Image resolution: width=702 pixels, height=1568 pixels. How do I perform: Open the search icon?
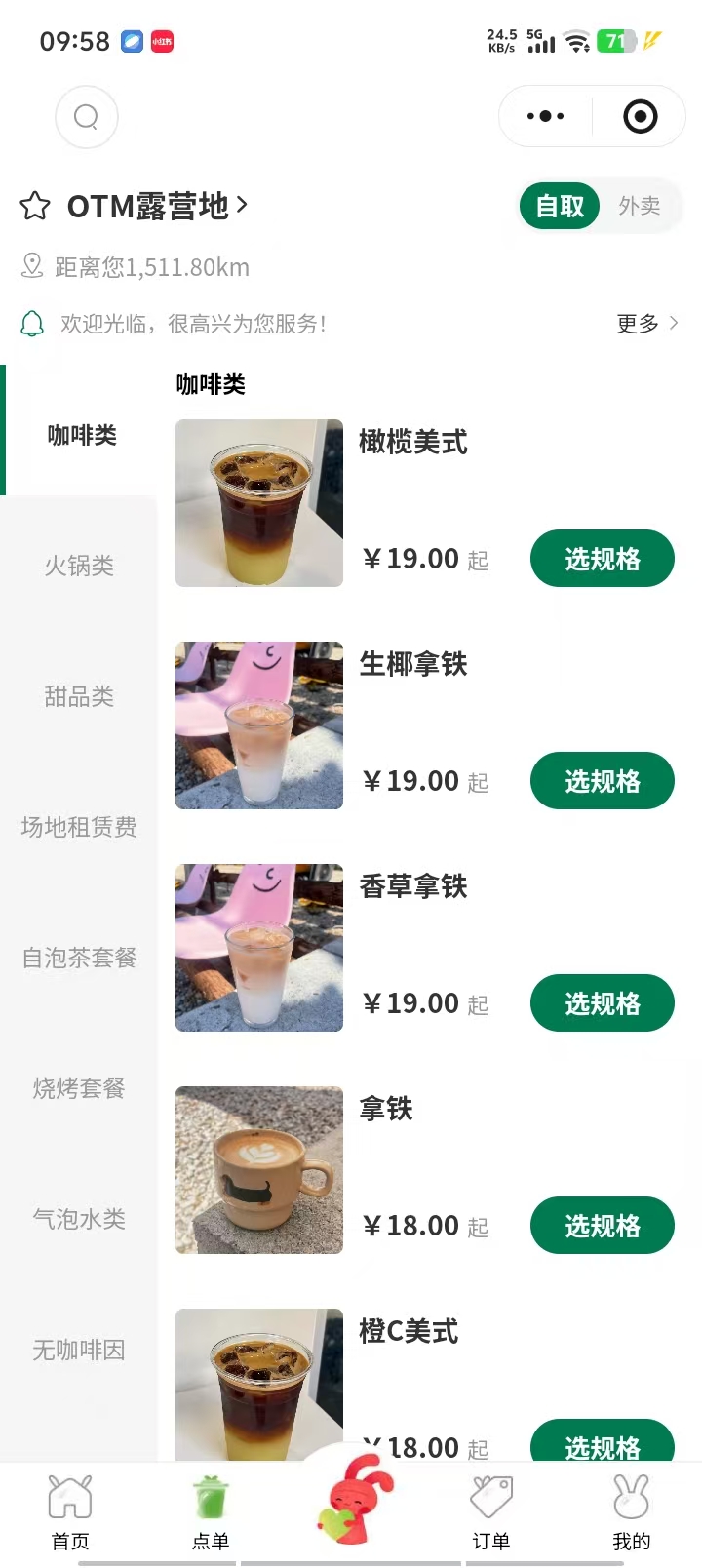pos(87,117)
